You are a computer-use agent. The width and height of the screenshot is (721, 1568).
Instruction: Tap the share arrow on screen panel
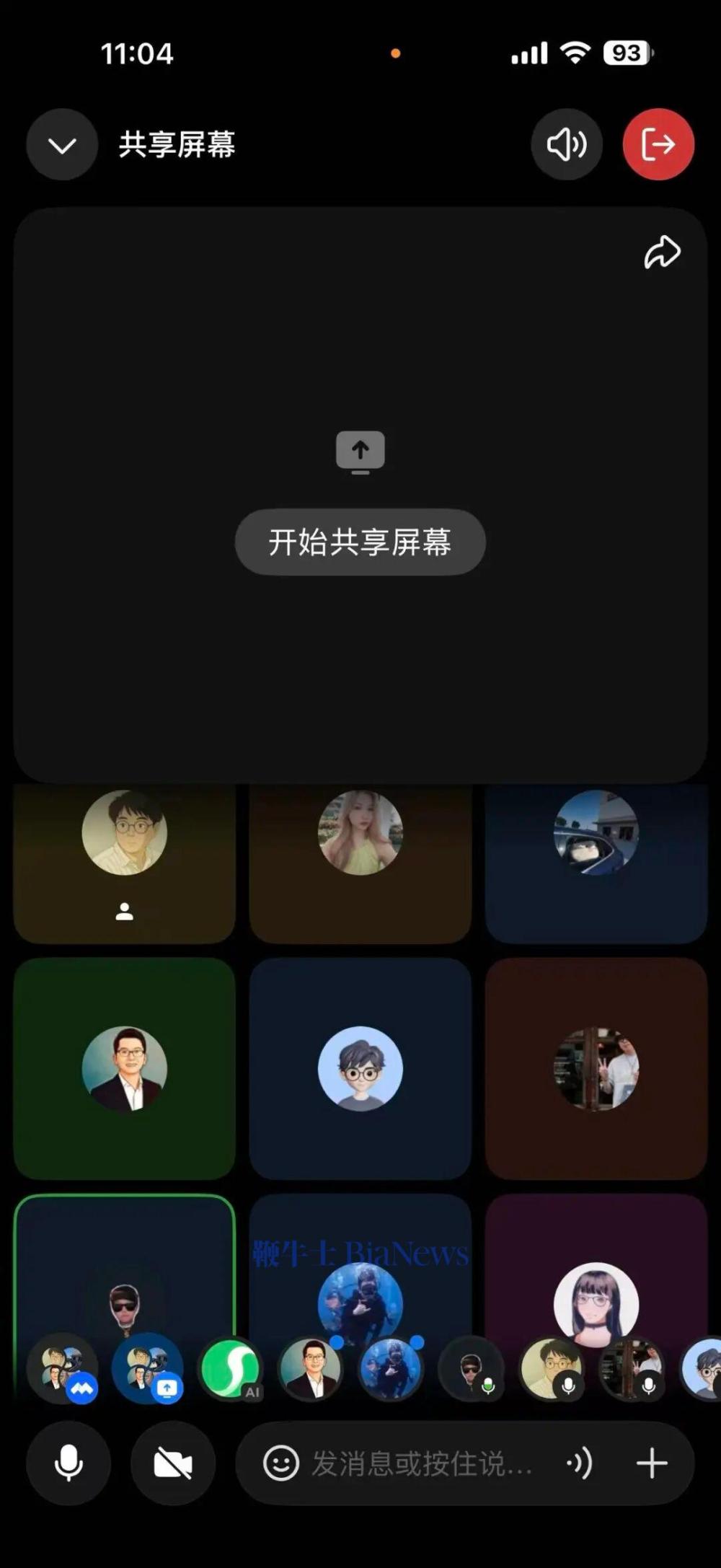point(662,252)
